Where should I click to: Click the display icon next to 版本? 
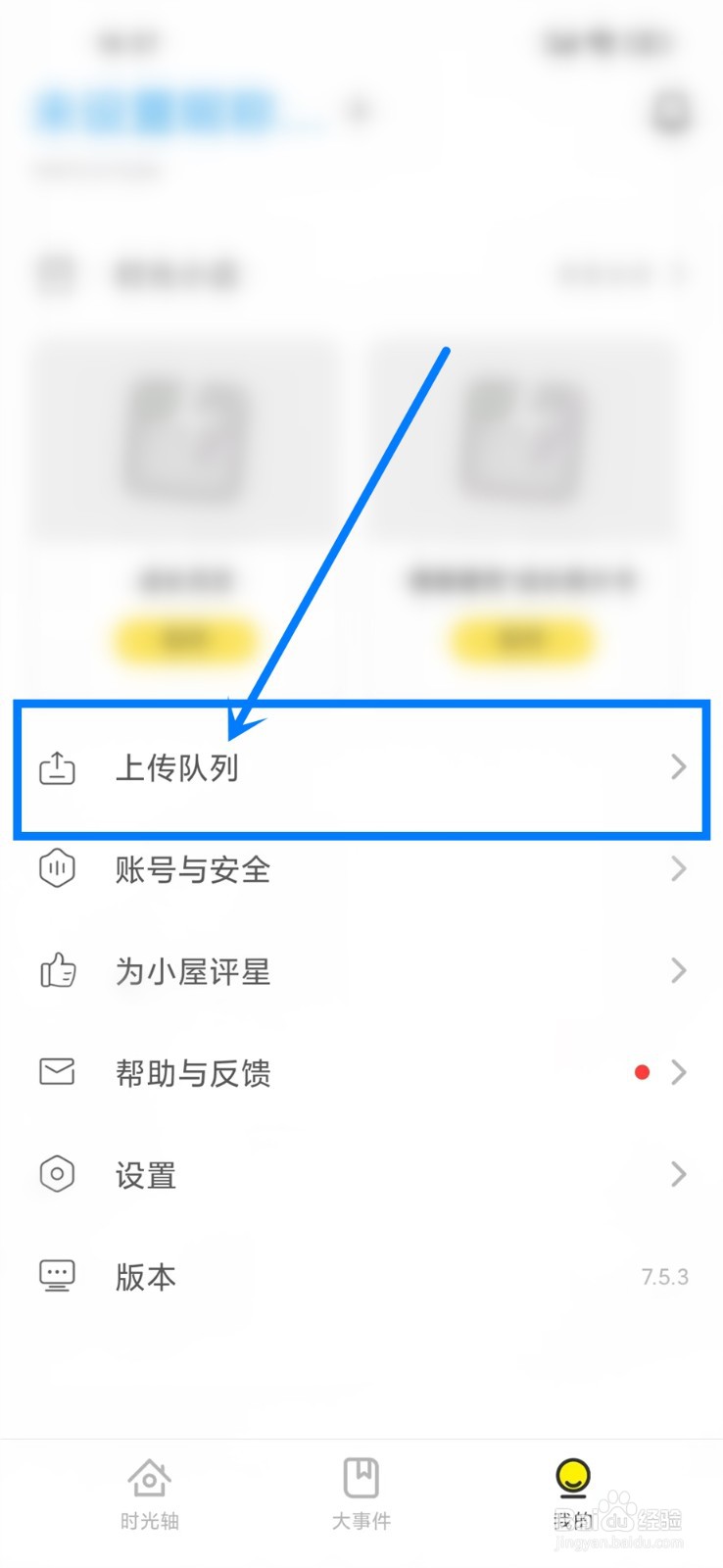click(x=57, y=1274)
